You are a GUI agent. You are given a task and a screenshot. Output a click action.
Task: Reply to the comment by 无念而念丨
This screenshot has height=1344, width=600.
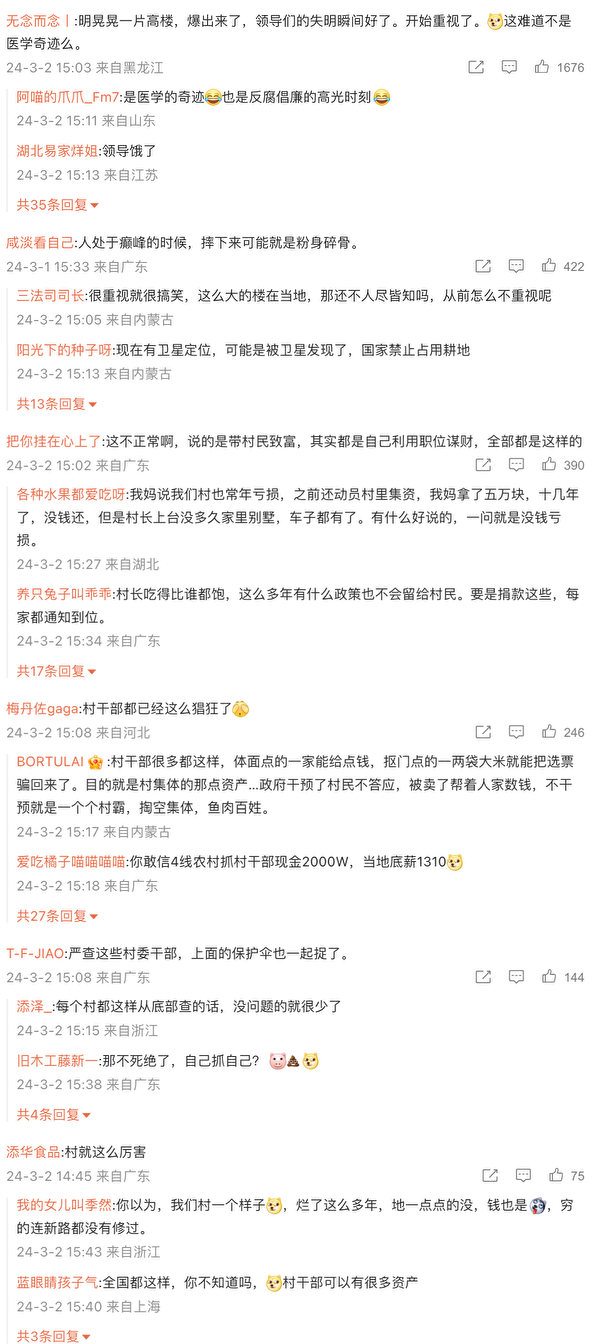509,67
